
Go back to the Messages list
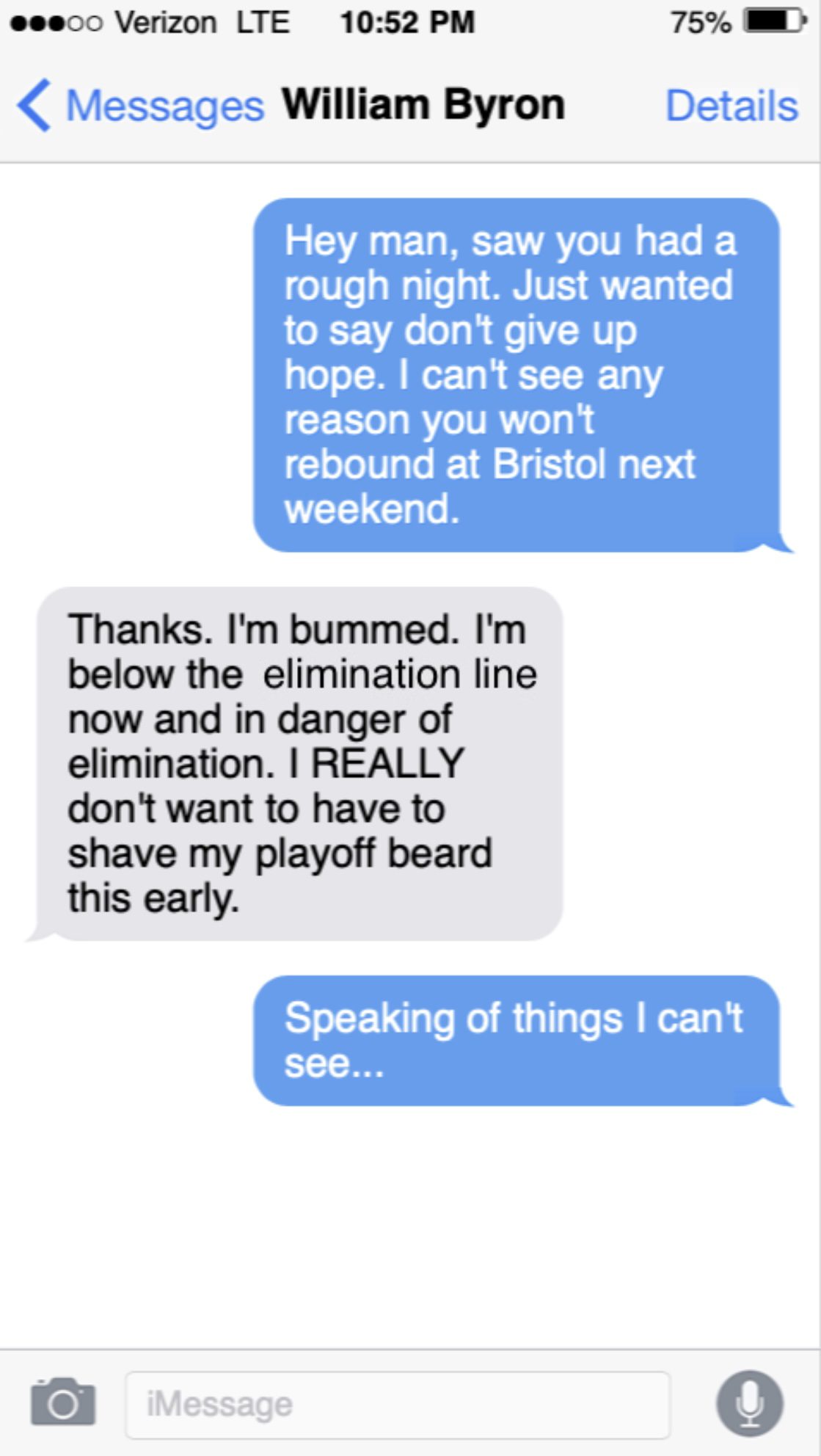[141, 106]
